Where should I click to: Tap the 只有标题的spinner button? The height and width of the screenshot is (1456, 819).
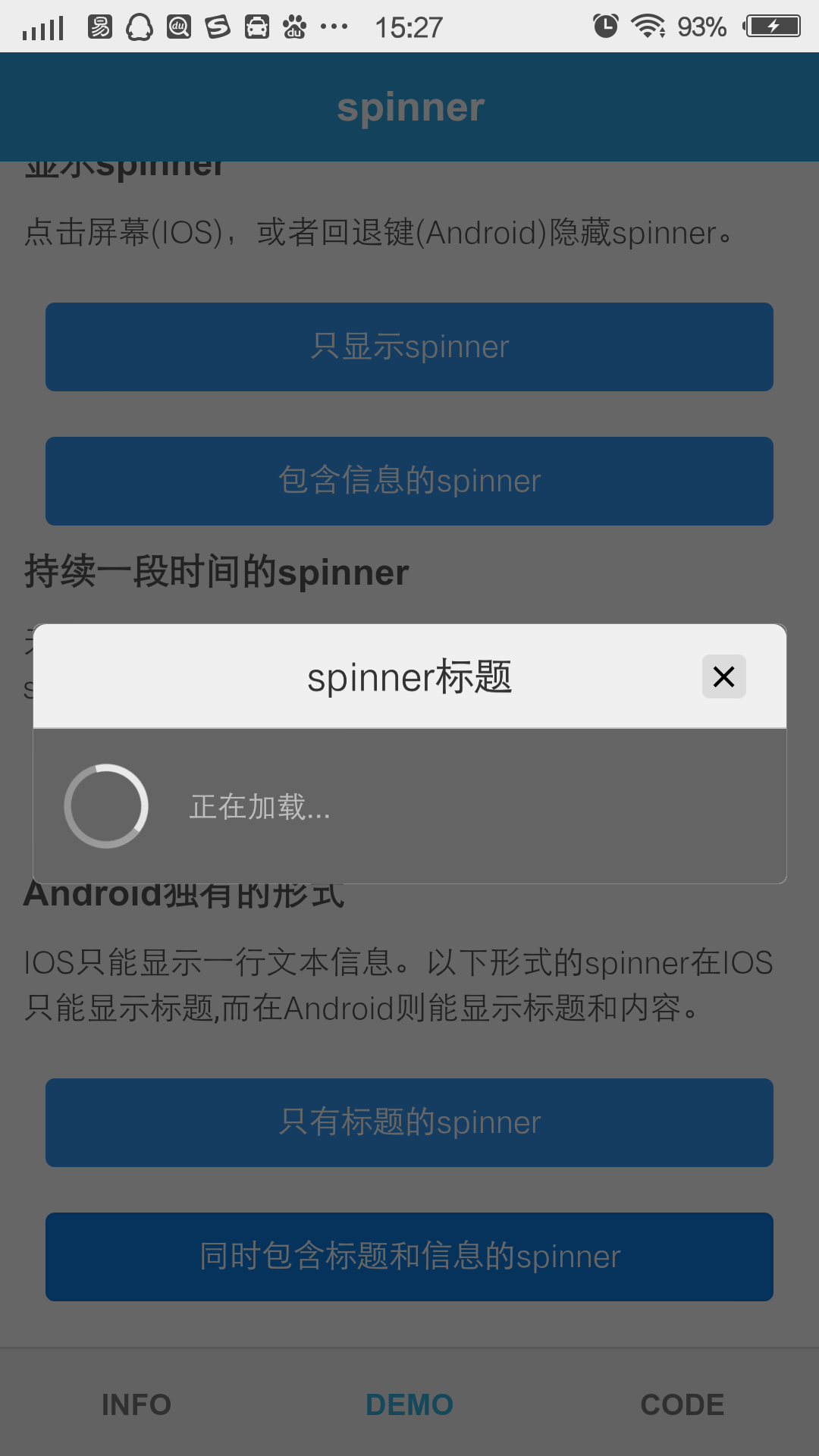tap(409, 1122)
